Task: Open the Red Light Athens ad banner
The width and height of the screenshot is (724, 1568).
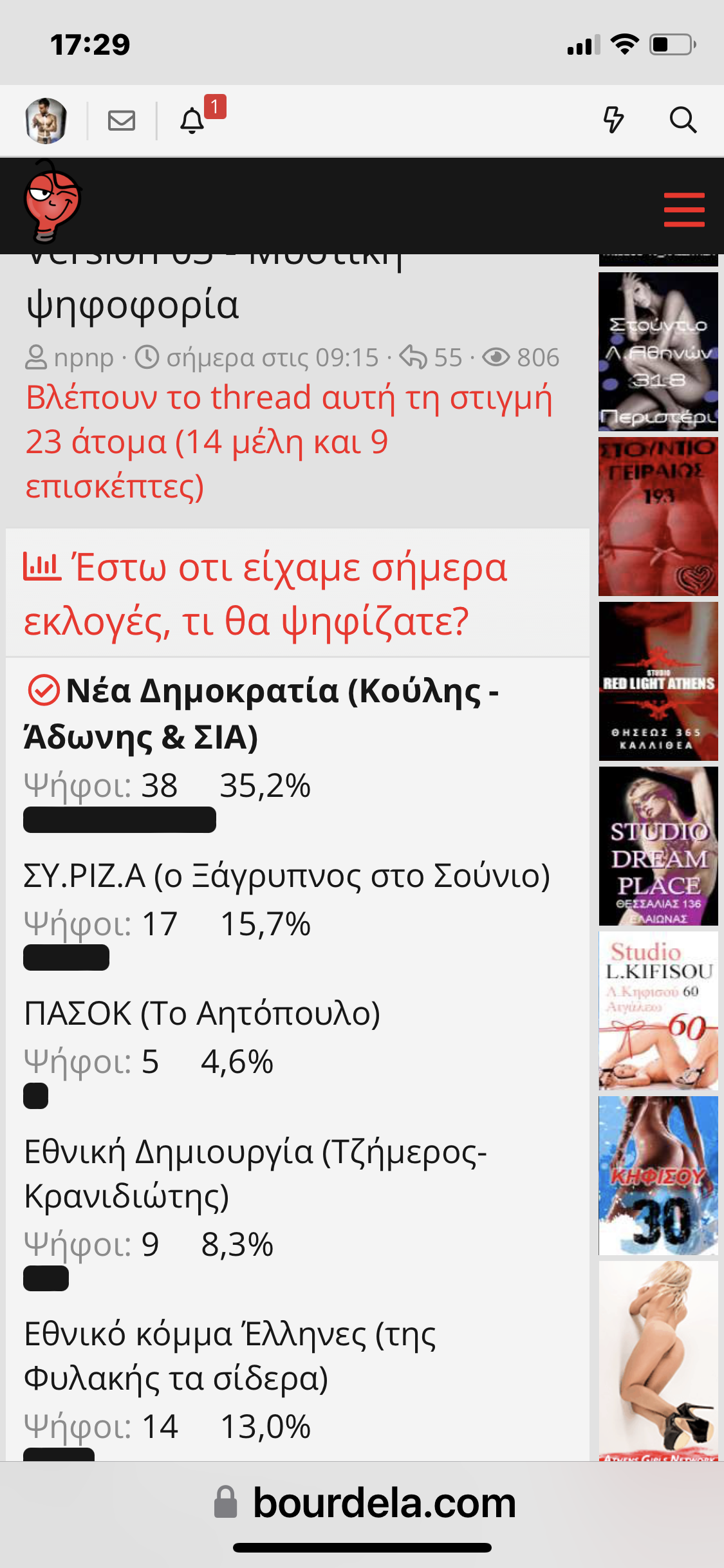Action: [x=658, y=681]
